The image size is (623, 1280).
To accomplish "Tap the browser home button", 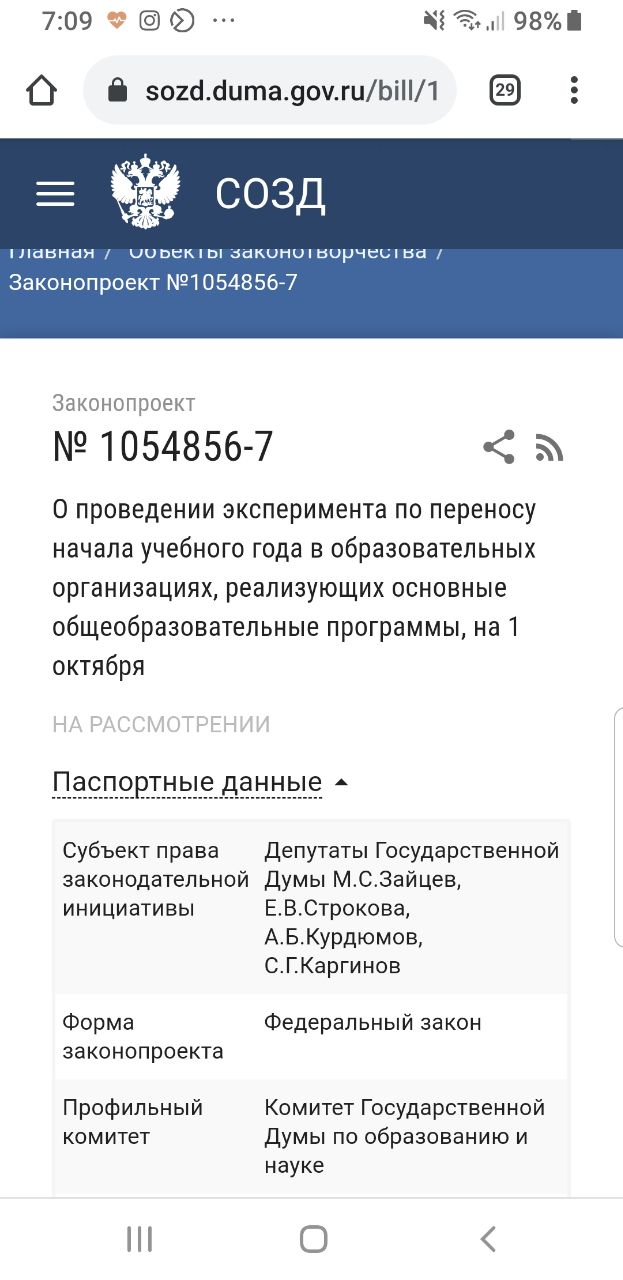I will point(42,91).
